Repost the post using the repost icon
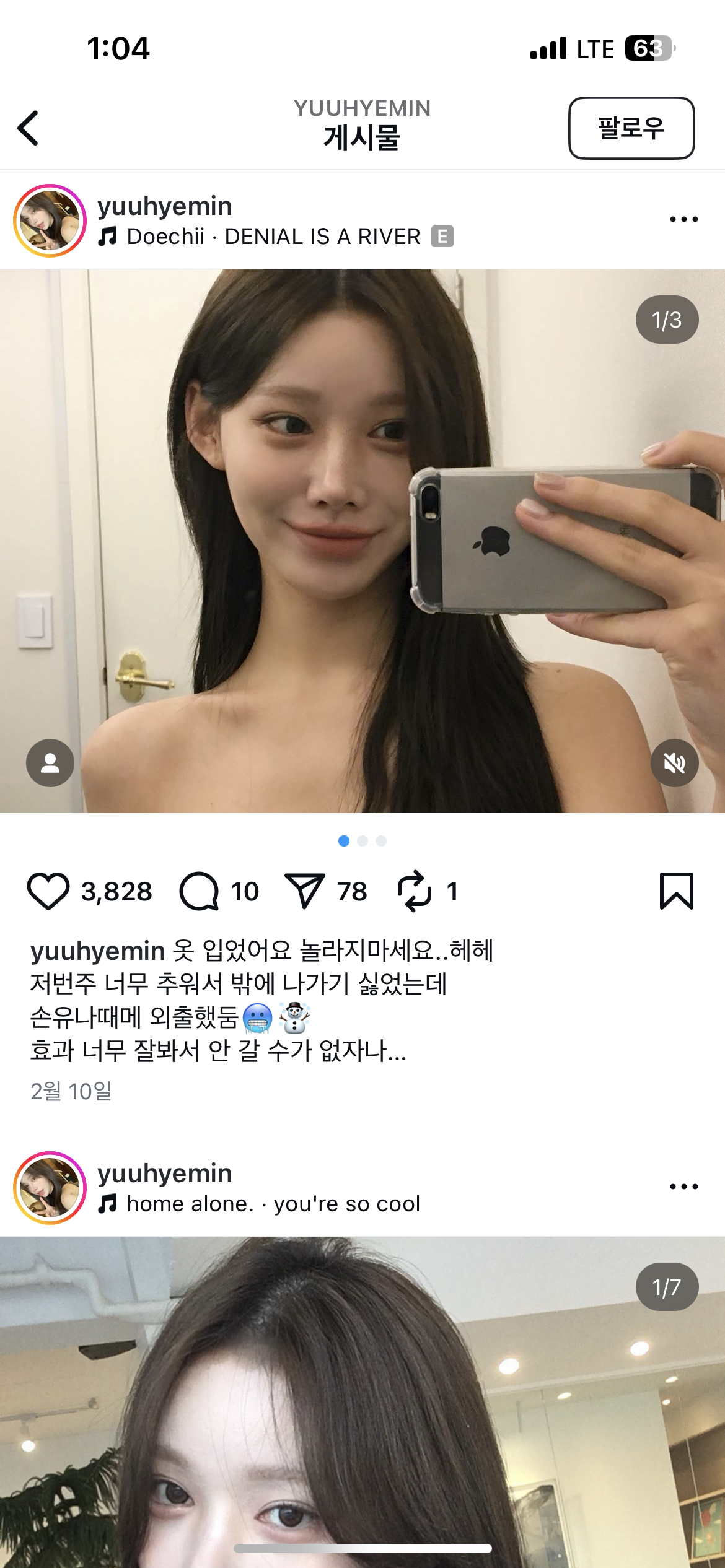725x1568 pixels. click(414, 891)
